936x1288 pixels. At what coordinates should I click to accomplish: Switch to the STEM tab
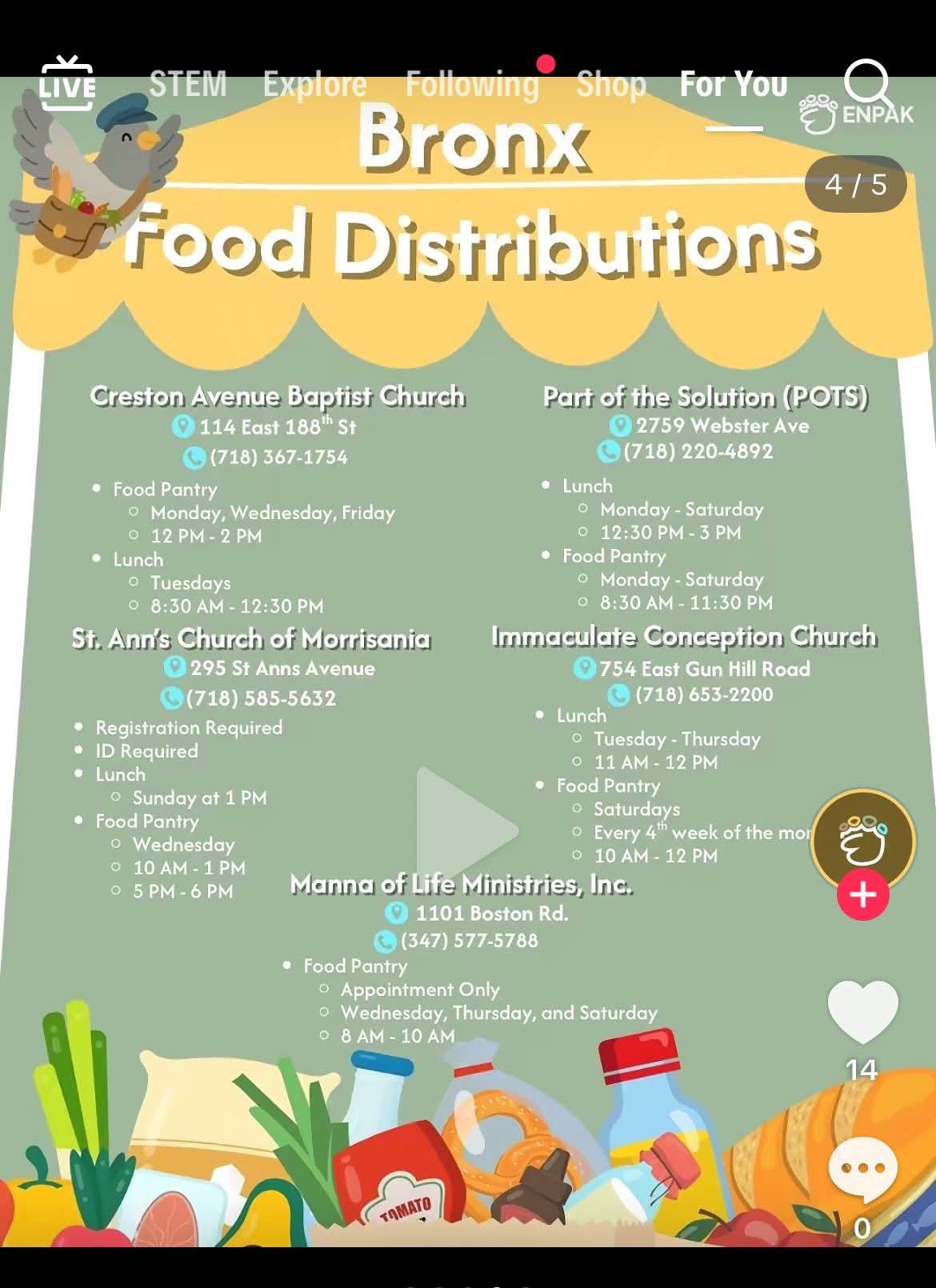pos(188,84)
